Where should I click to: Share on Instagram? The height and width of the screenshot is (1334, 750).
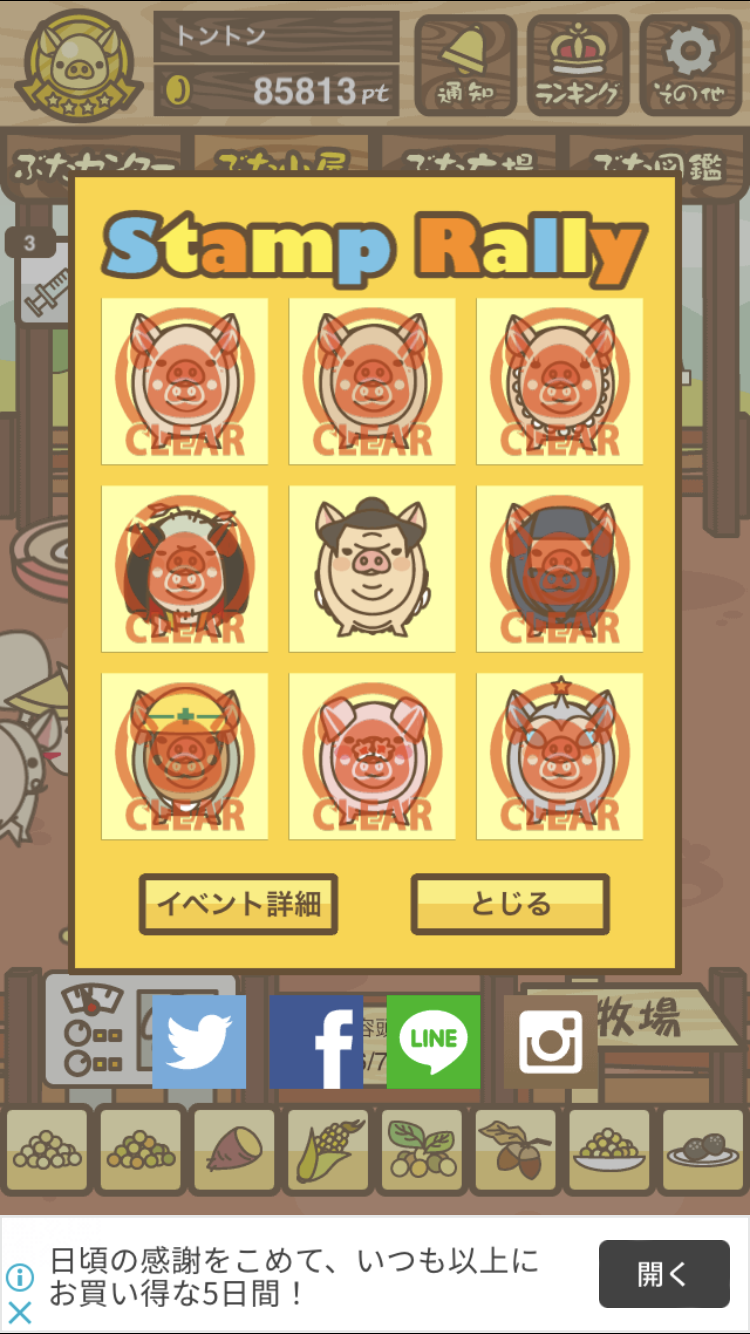pos(550,1041)
